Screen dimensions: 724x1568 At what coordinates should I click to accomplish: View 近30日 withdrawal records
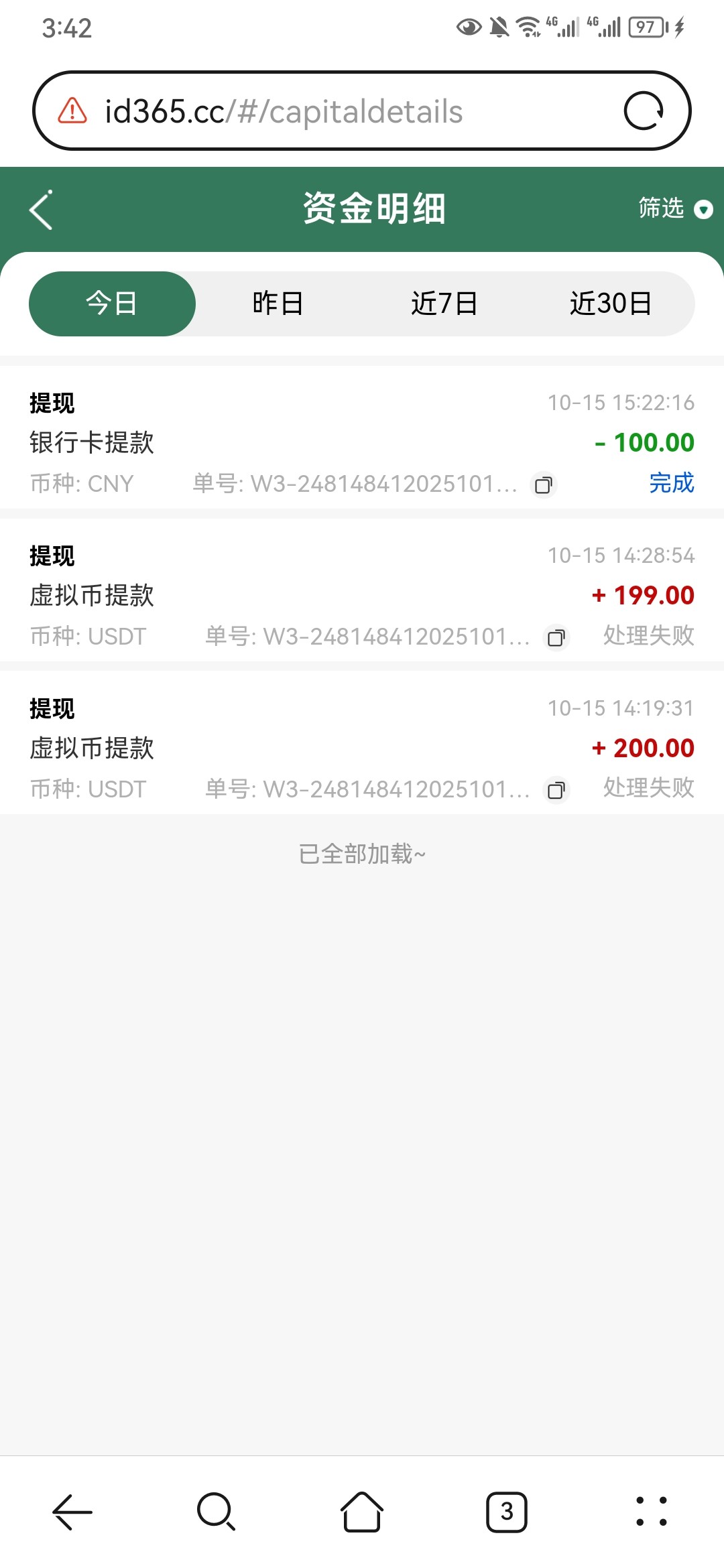coord(613,303)
